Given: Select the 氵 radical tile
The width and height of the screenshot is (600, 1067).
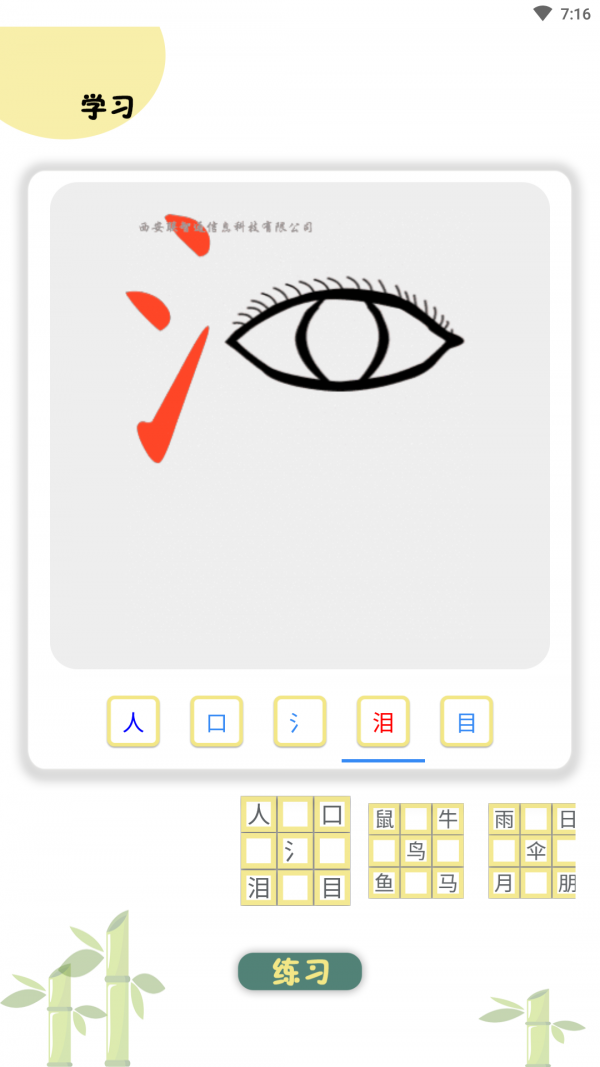Looking at the screenshot, I should (x=300, y=722).
